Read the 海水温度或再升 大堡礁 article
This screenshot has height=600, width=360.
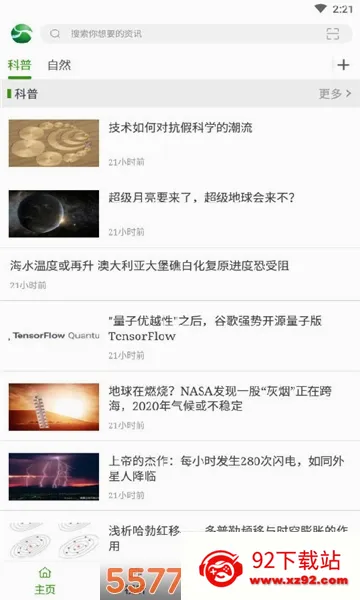180,274
